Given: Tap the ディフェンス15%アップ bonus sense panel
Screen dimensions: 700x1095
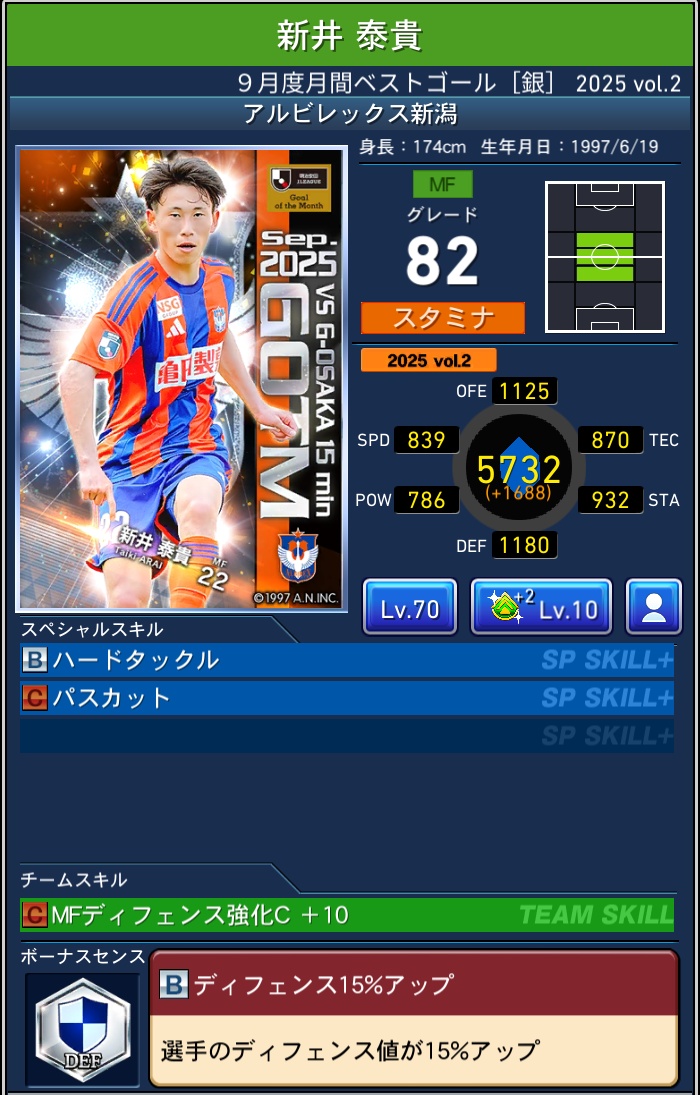Looking at the screenshot, I should click(x=413, y=1018).
